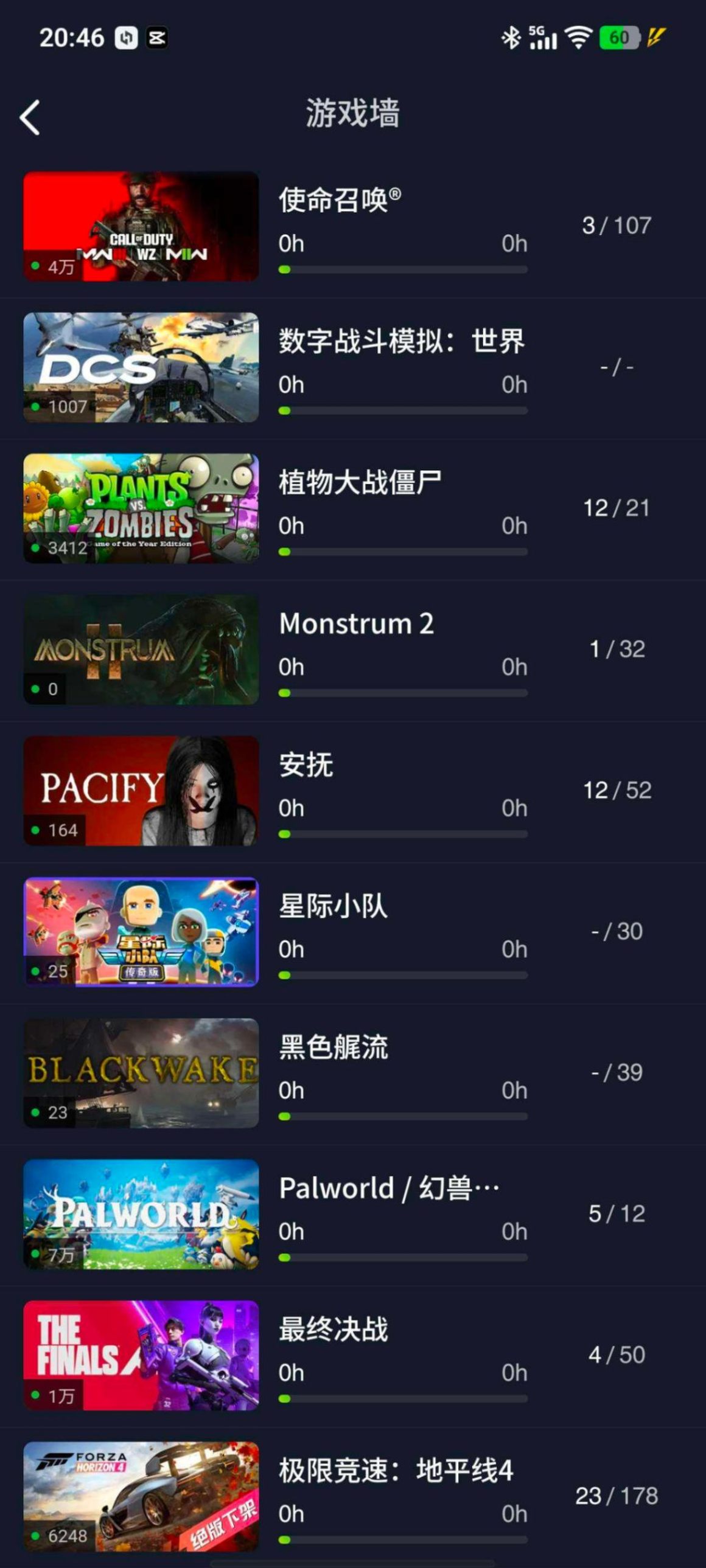Viewport: 706px width, 1568px height.
Task: View the 最终决战 The Finals entry
Action: [x=352, y=1355]
